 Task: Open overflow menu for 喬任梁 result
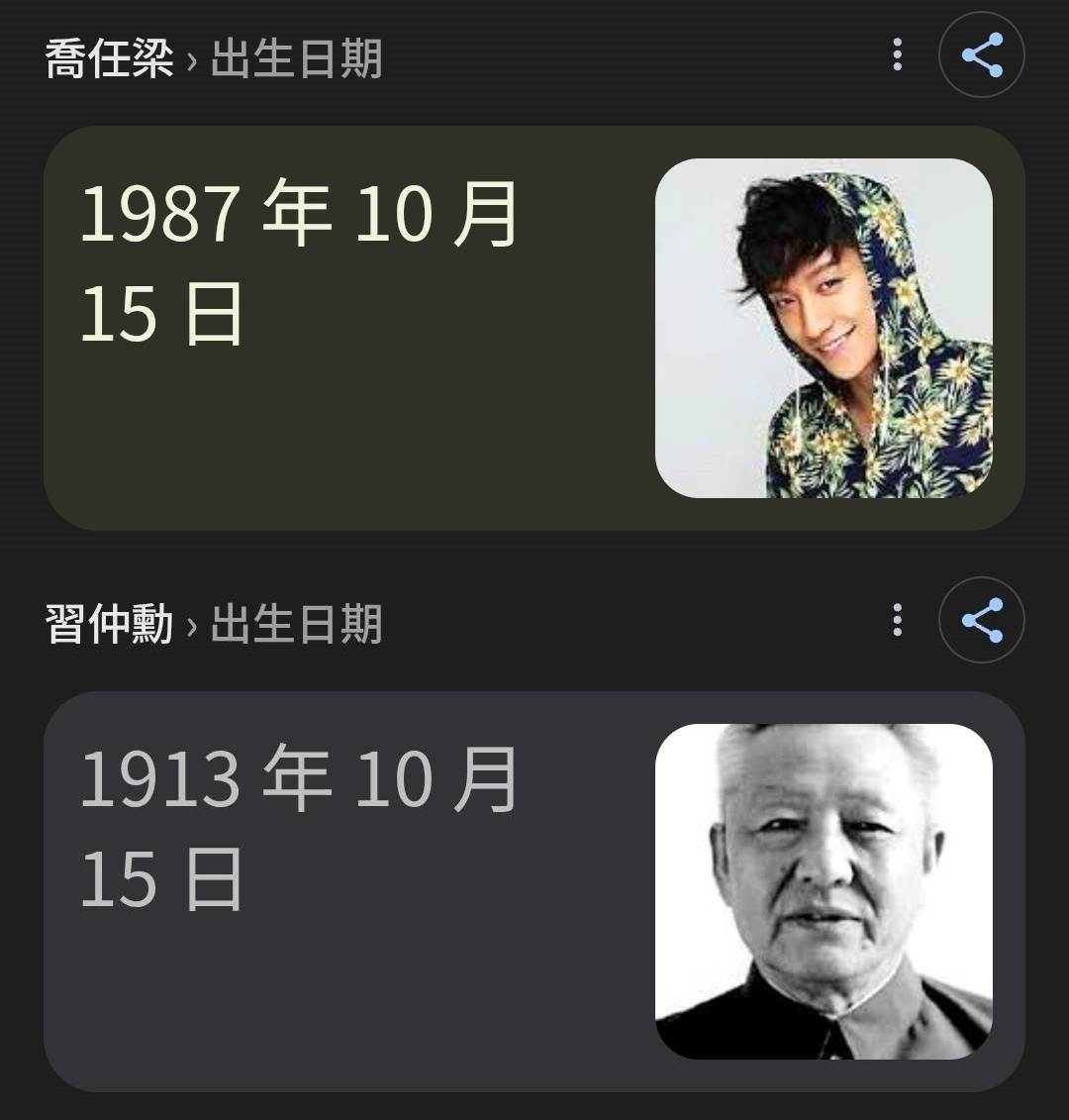(897, 55)
